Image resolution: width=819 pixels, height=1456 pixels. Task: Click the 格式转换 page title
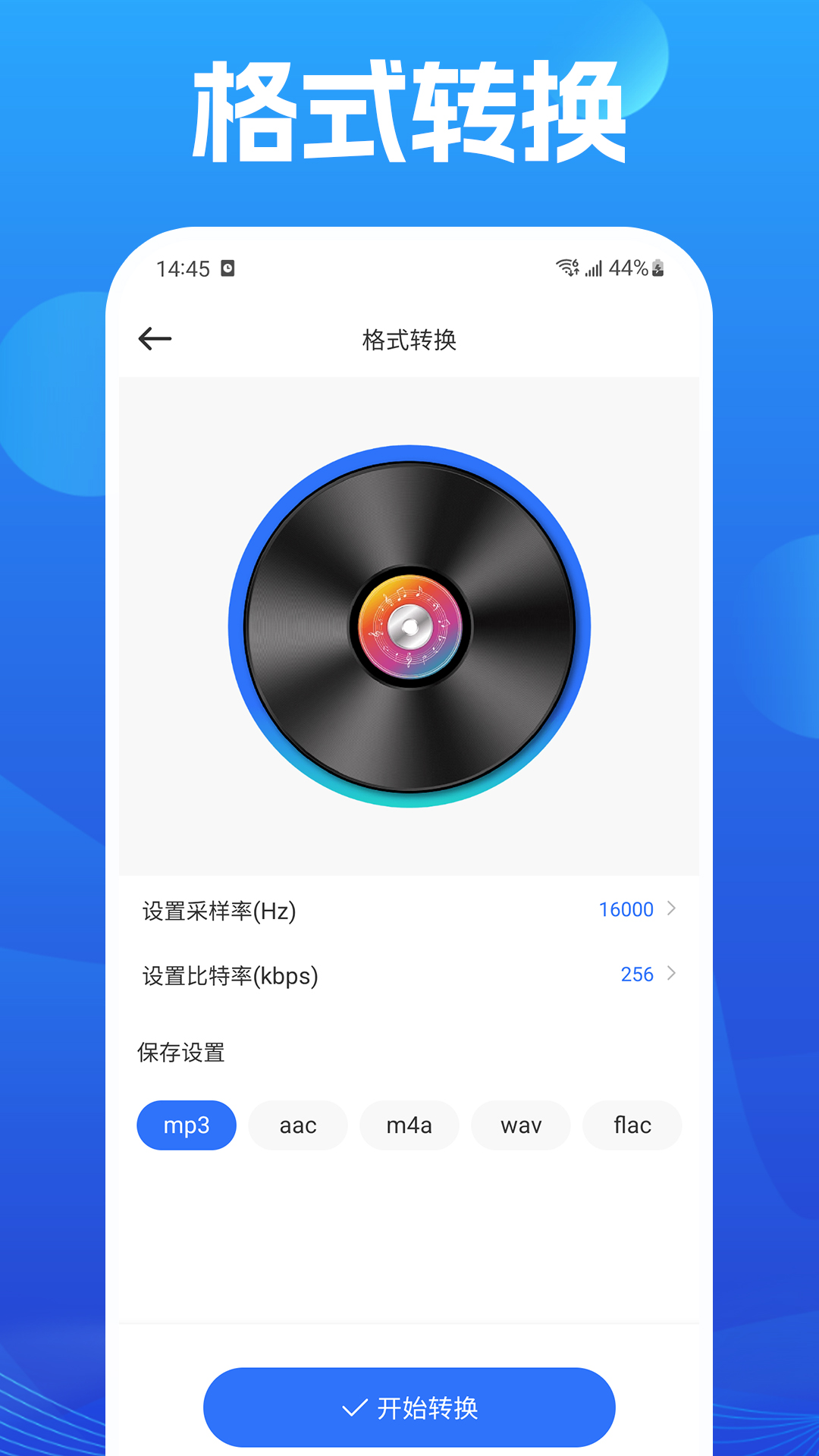pos(409,339)
